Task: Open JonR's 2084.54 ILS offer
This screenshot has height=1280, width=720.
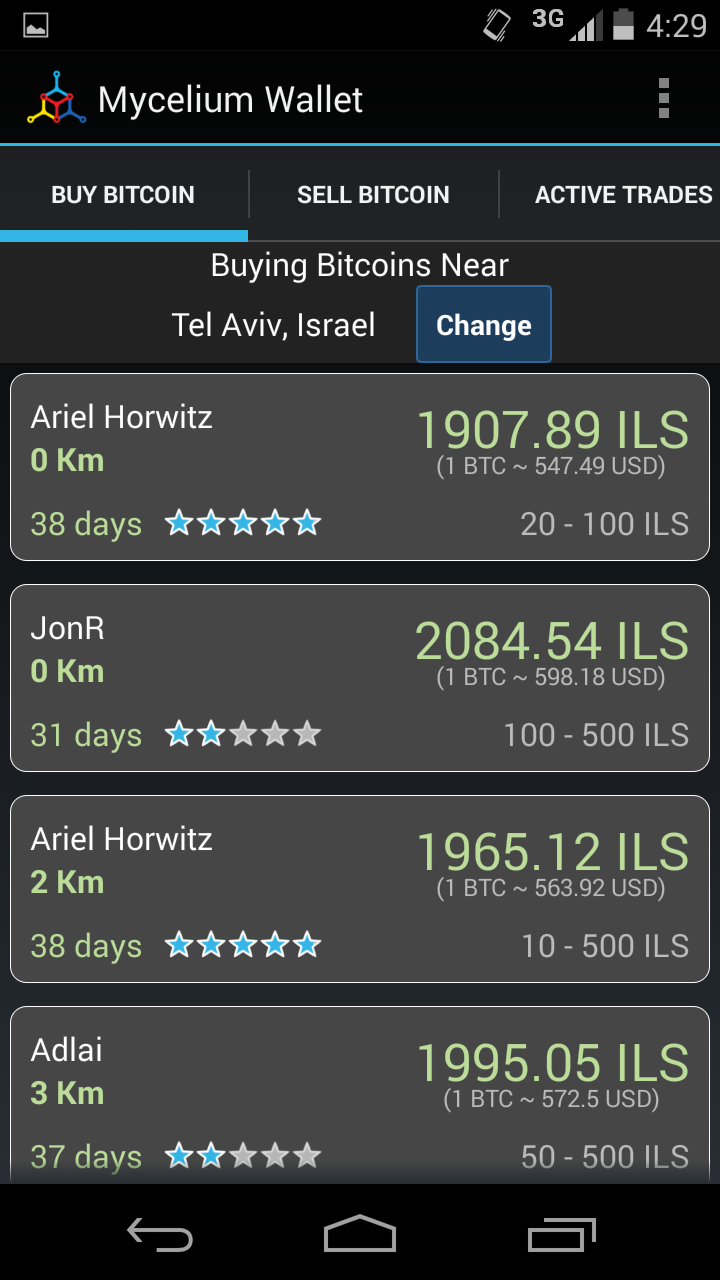Action: 360,678
